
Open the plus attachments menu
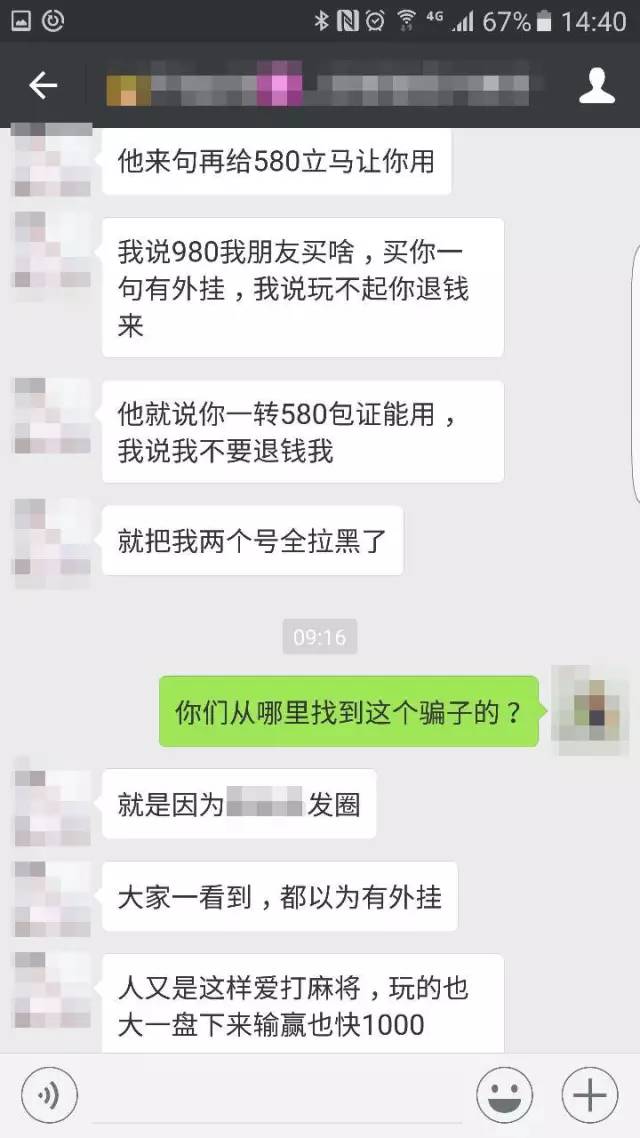pos(590,1095)
